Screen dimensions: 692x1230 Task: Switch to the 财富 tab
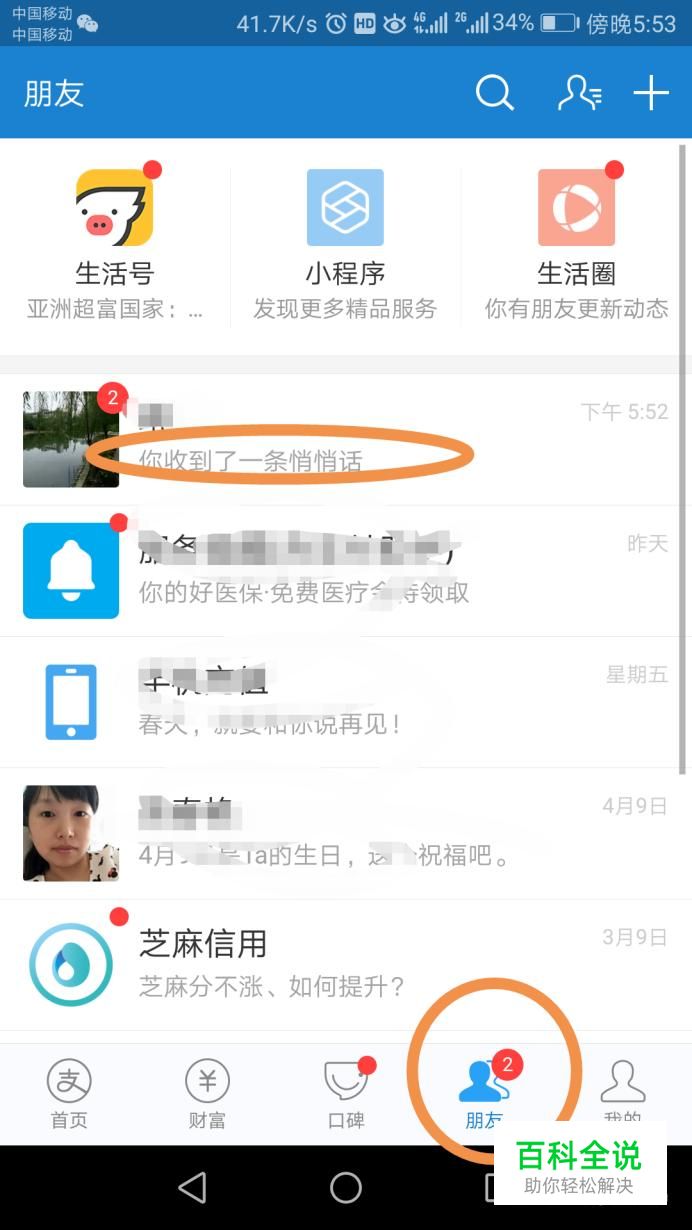207,1094
